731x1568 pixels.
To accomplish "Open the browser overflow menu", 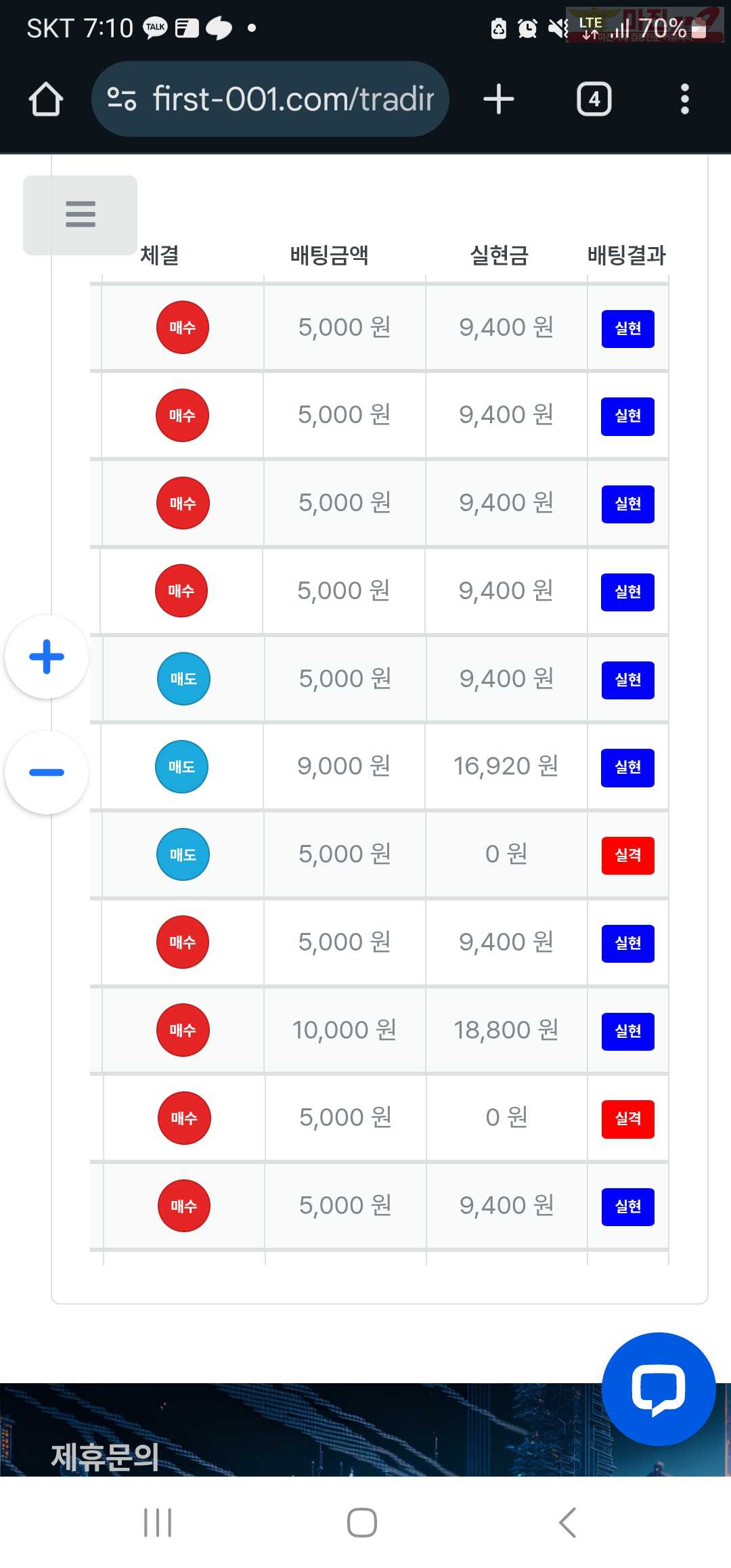I will [x=685, y=99].
